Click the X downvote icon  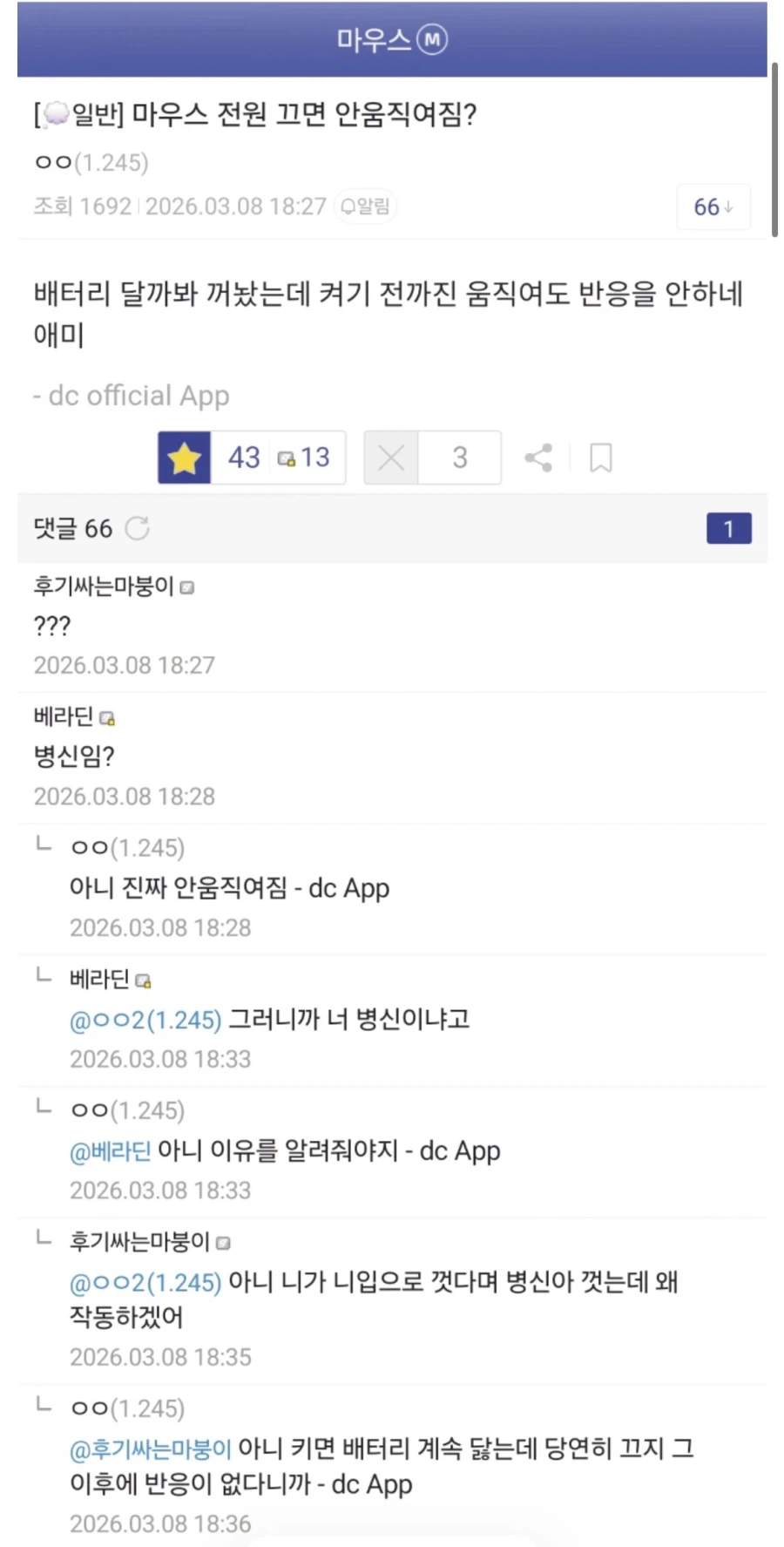389,457
